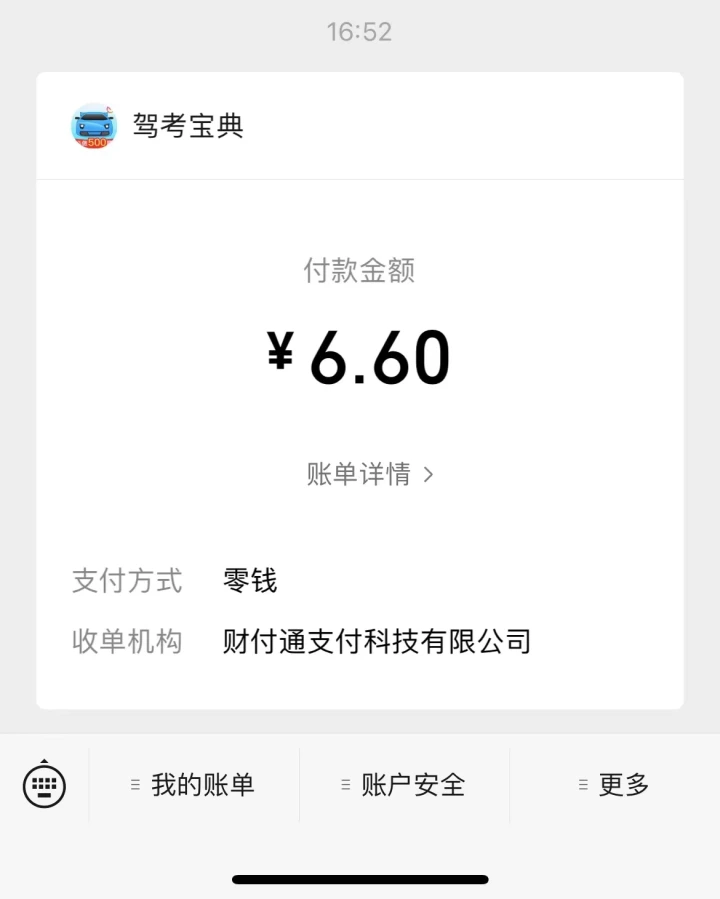Viewport: 720px width, 899px height.
Task: Expand the 更多 menu
Action: point(614,785)
